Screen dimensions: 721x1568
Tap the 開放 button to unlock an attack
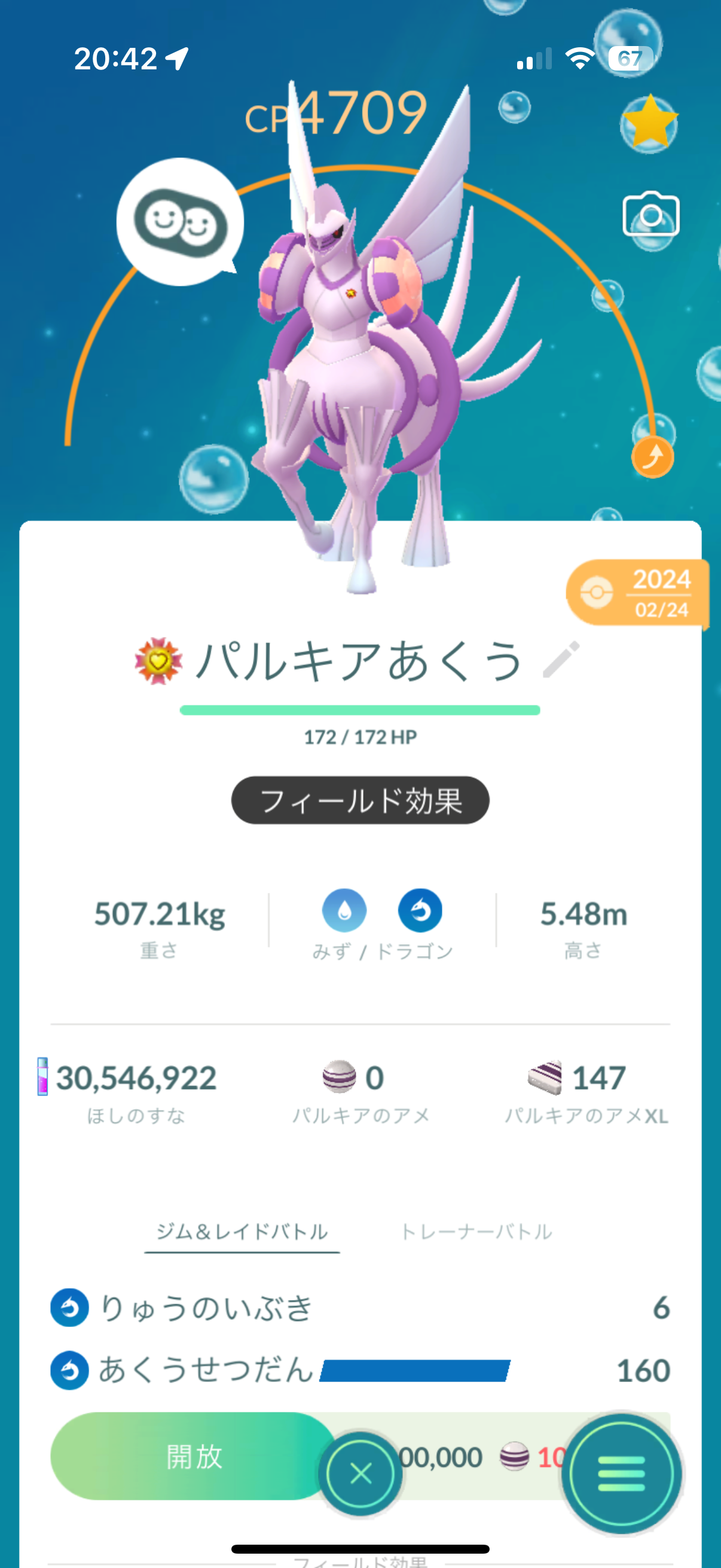(x=194, y=1456)
